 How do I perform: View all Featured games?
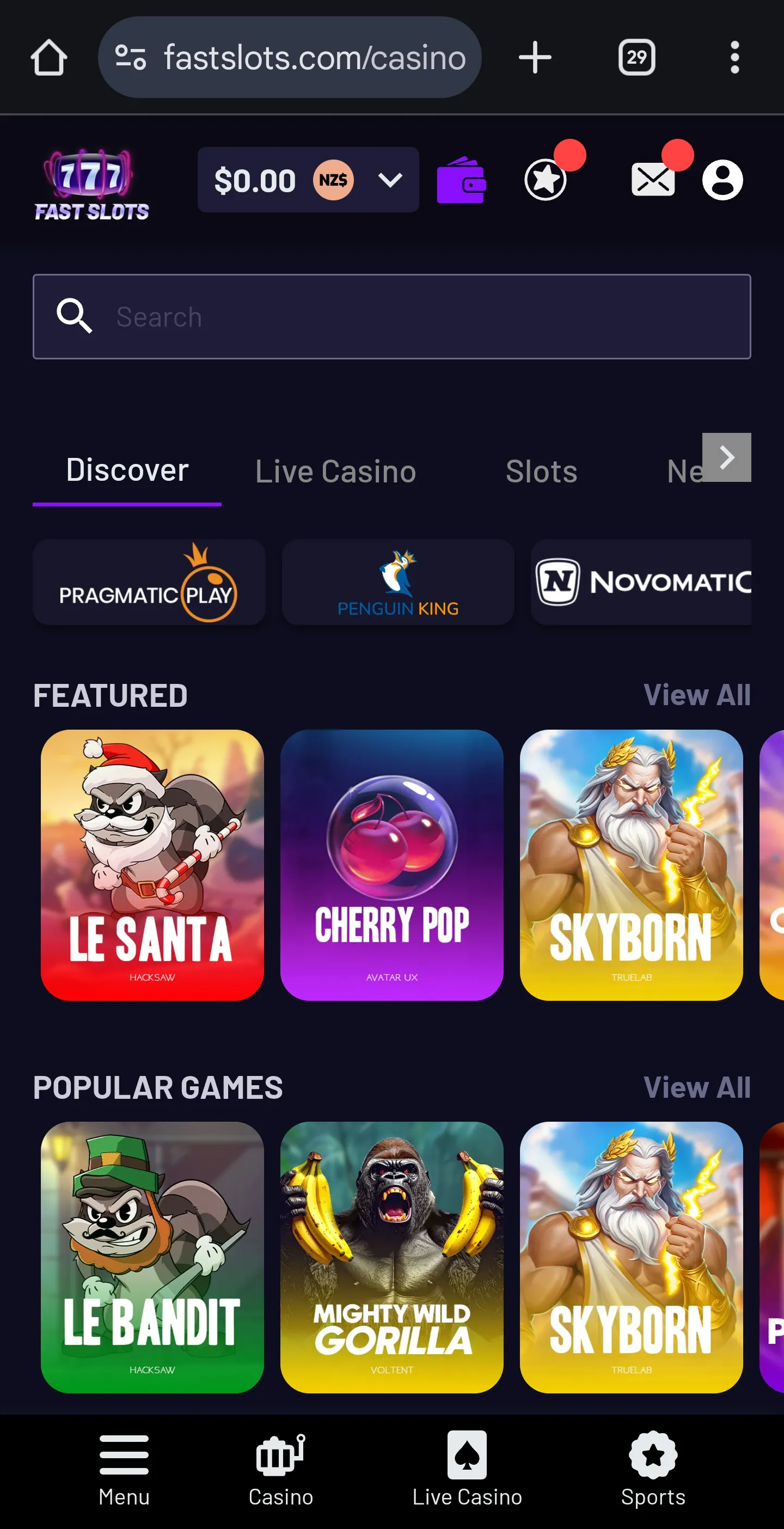pos(697,695)
